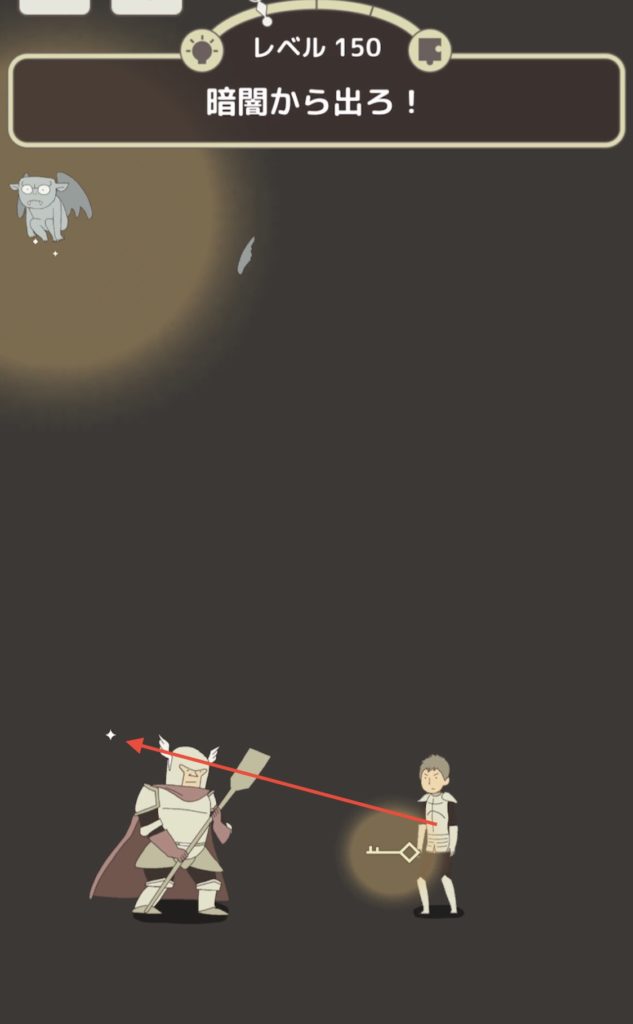The image size is (633, 1024).
Task: Open the lightbulb hint button
Action: pyautogui.click(x=201, y=50)
